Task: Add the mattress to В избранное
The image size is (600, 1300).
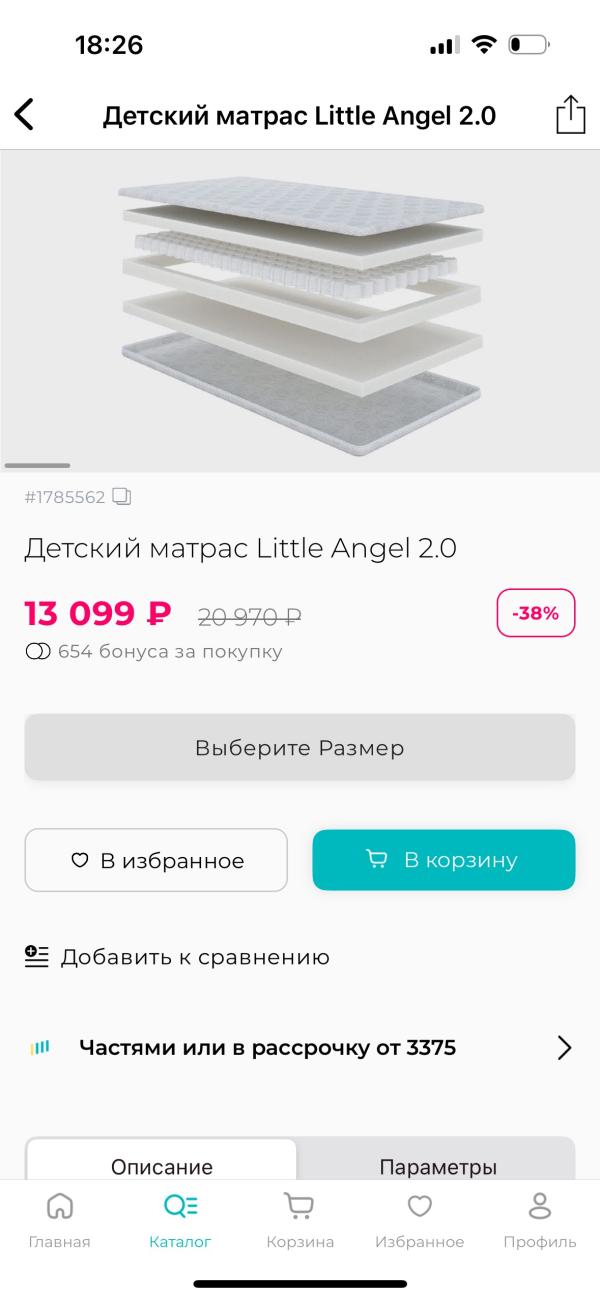Action: [156, 860]
